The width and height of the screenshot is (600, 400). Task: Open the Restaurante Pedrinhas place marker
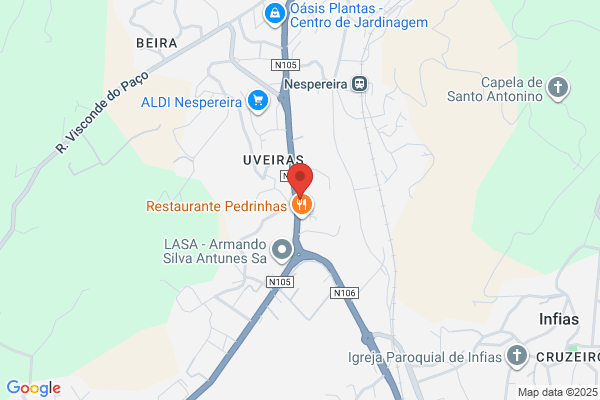(x=302, y=206)
